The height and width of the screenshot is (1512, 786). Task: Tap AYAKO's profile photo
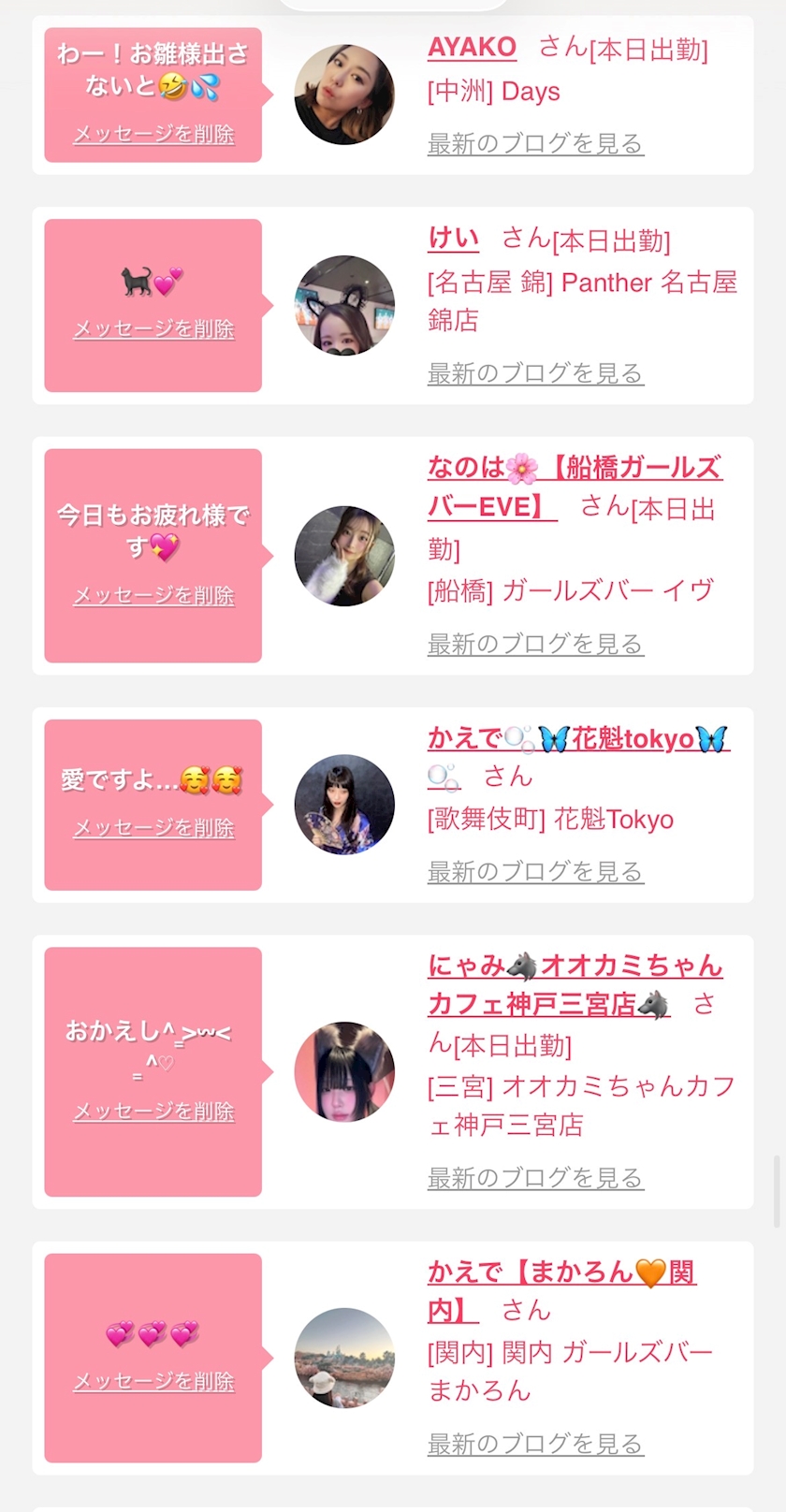pos(344,94)
